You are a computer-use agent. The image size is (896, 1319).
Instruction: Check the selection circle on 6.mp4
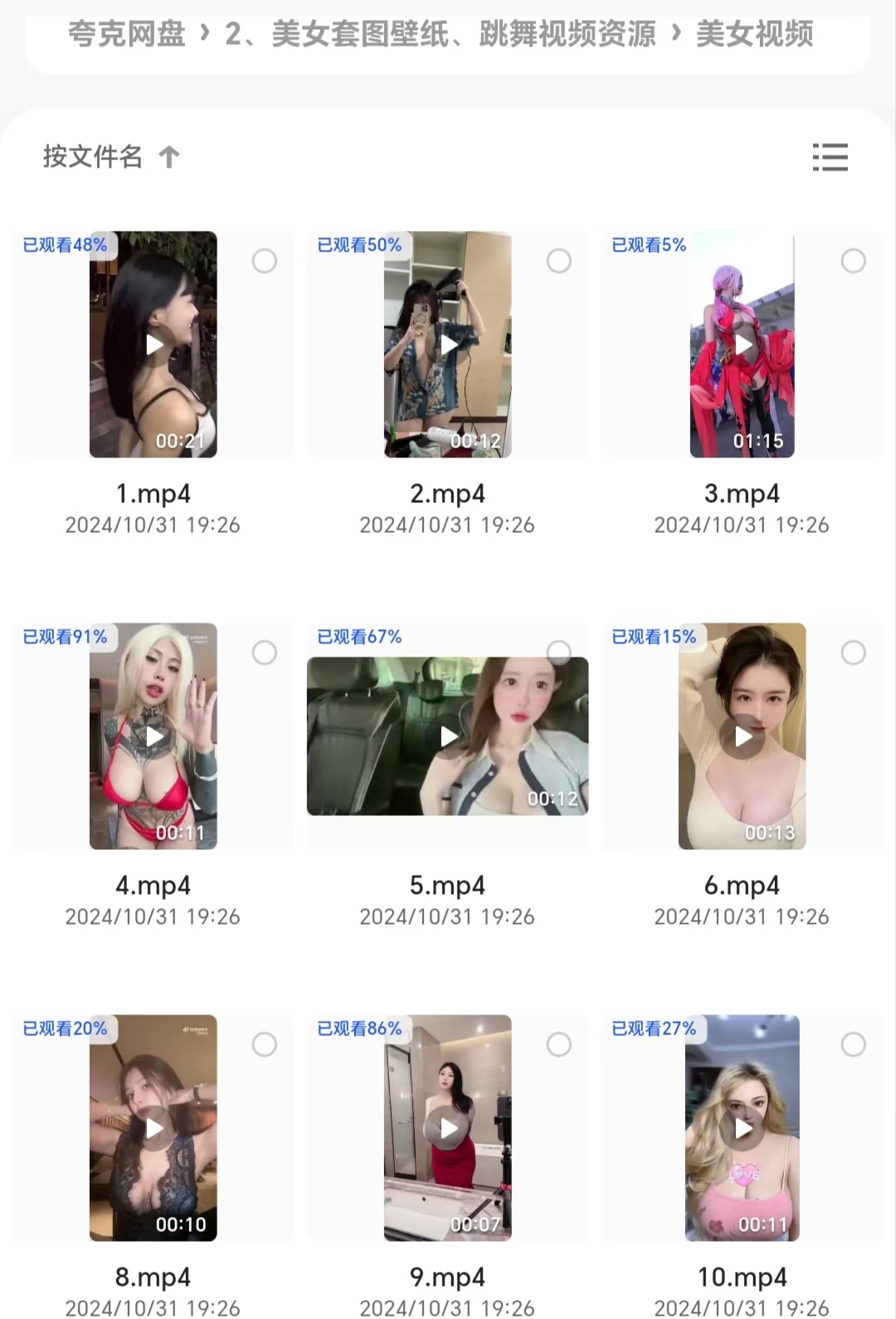(x=854, y=653)
